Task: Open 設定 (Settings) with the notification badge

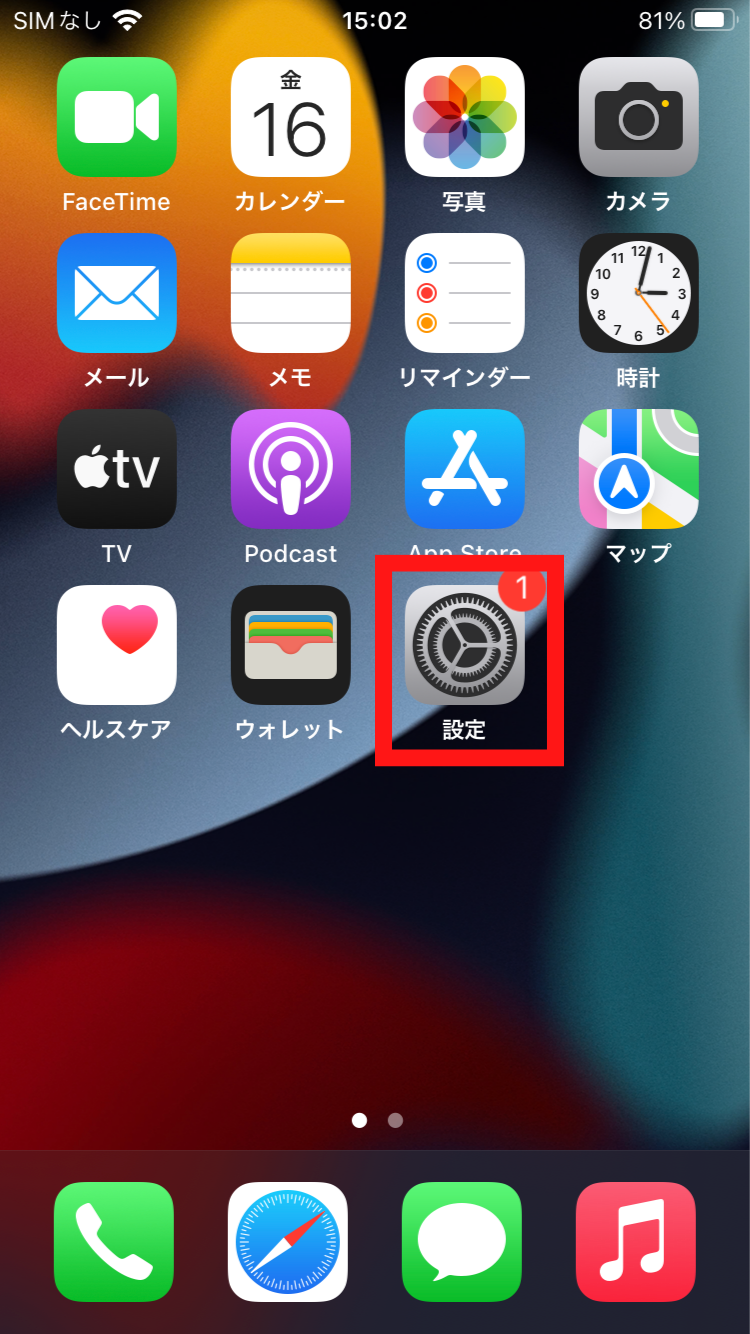Action: (464, 645)
